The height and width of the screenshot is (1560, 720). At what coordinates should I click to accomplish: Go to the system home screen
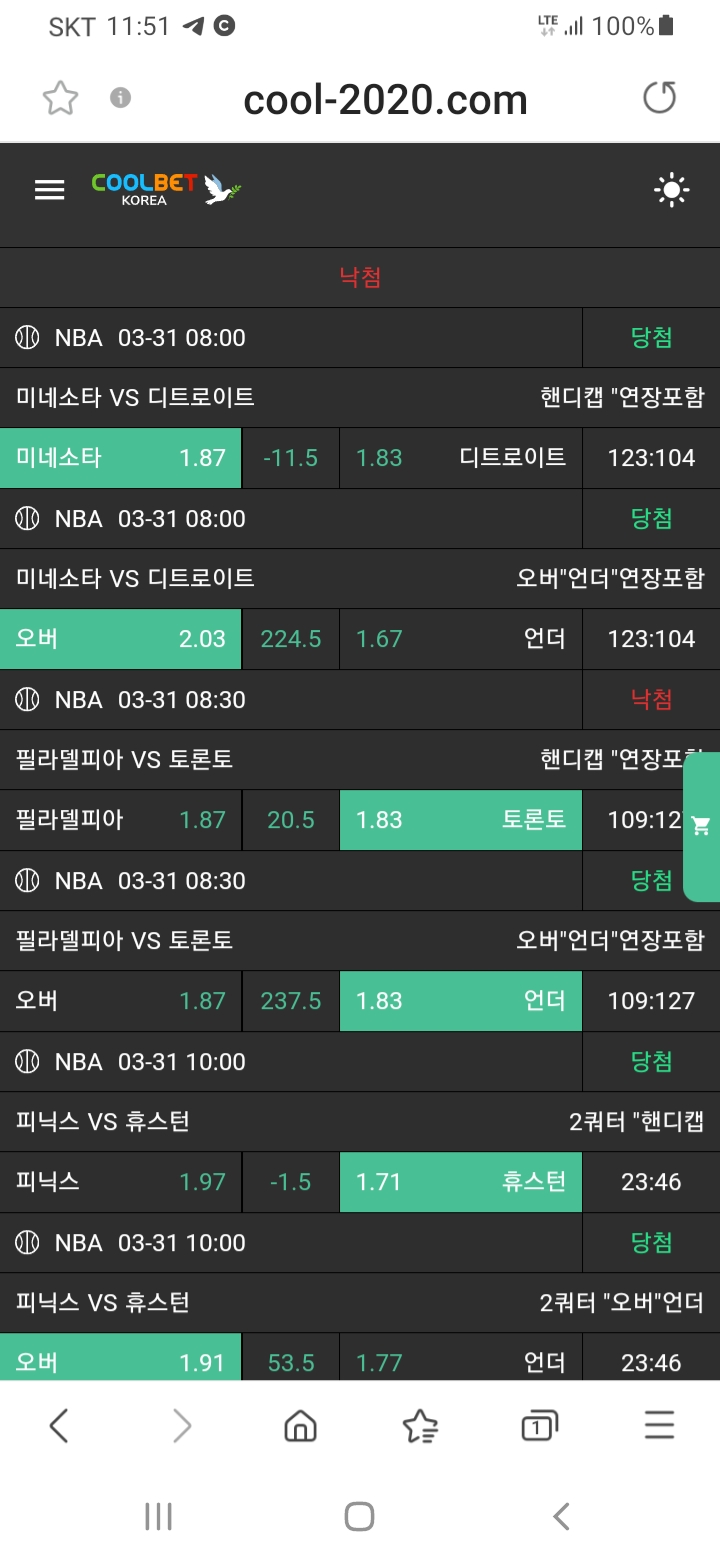(x=359, y=1516)
